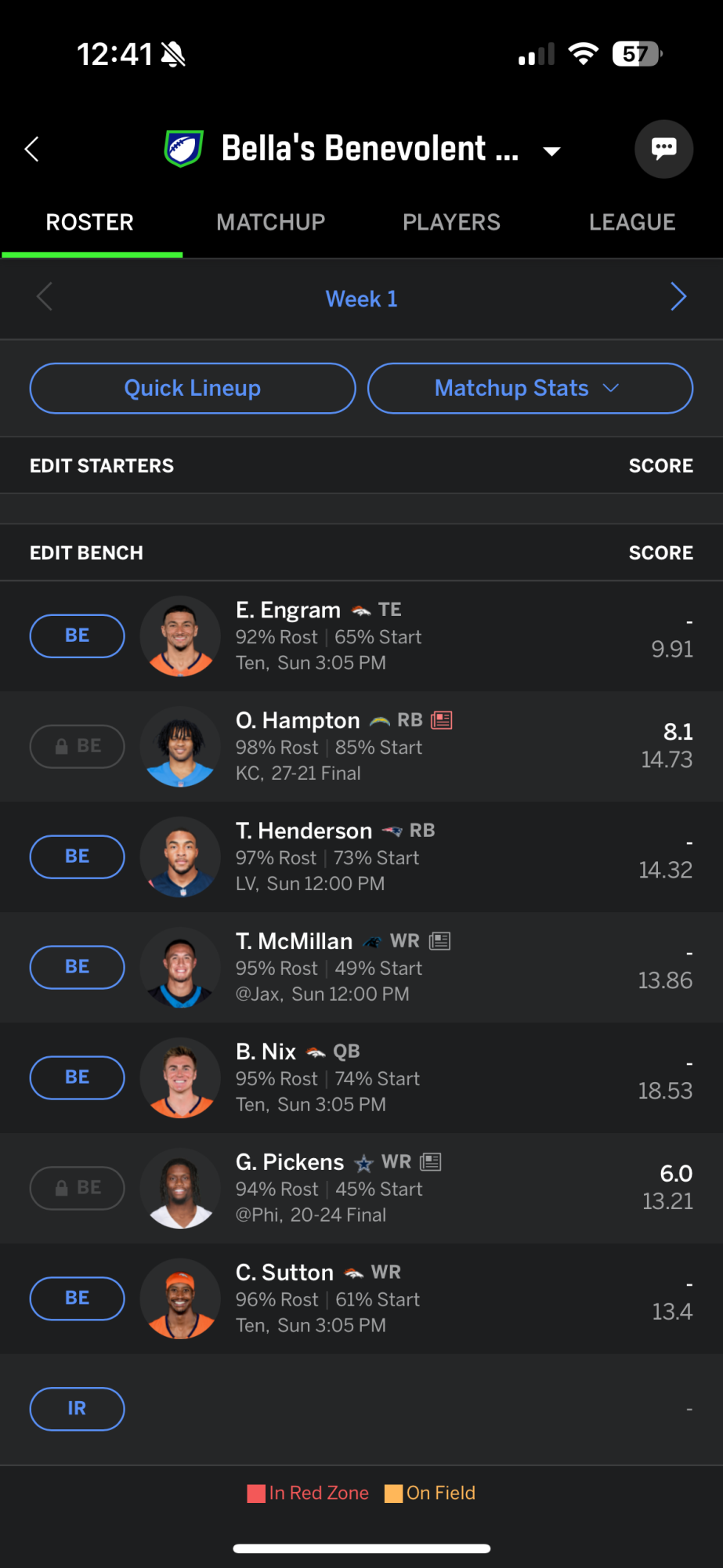Open the league chat bubble icon

tap(663, 149)
